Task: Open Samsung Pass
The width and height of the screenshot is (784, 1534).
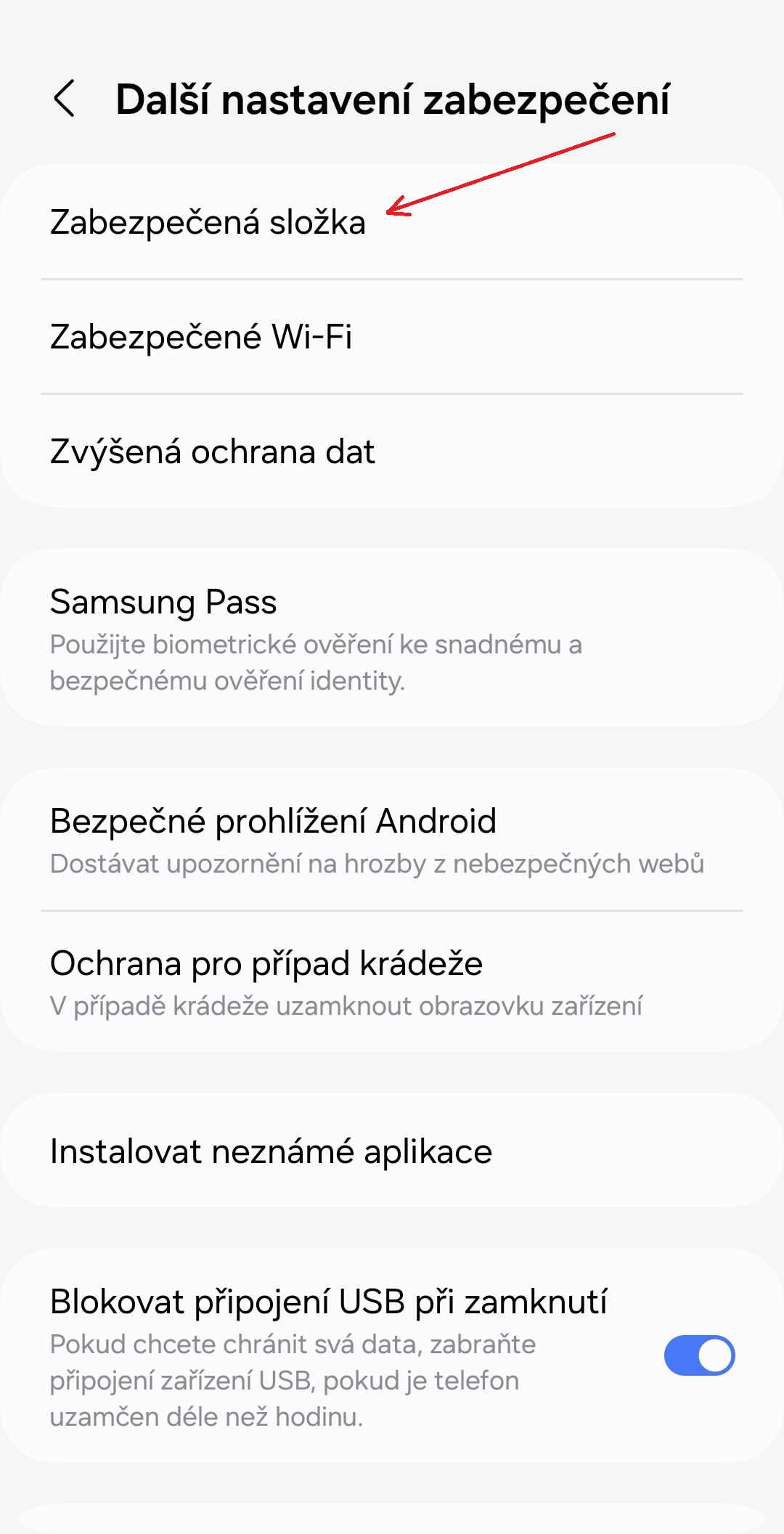Action: (x=392, y=638)
